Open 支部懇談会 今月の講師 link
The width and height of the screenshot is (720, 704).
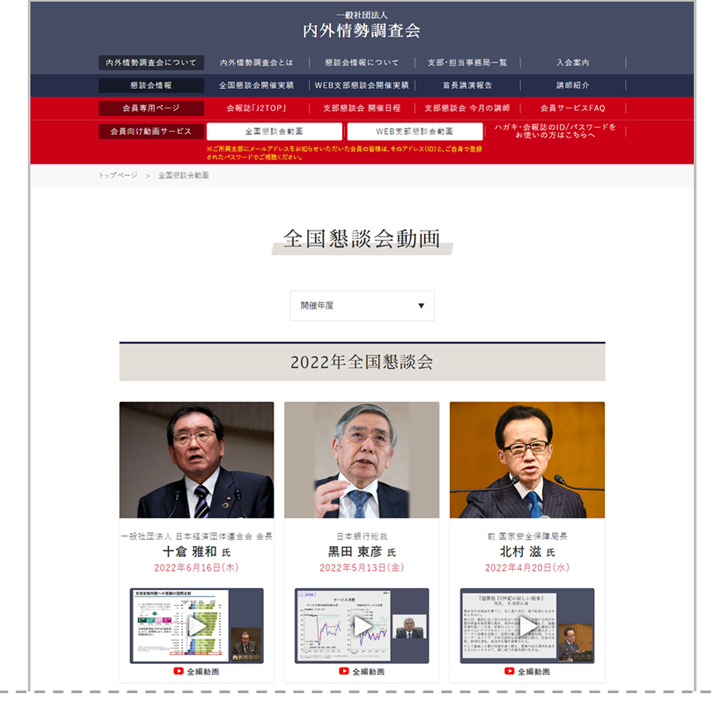coord(467,108)
